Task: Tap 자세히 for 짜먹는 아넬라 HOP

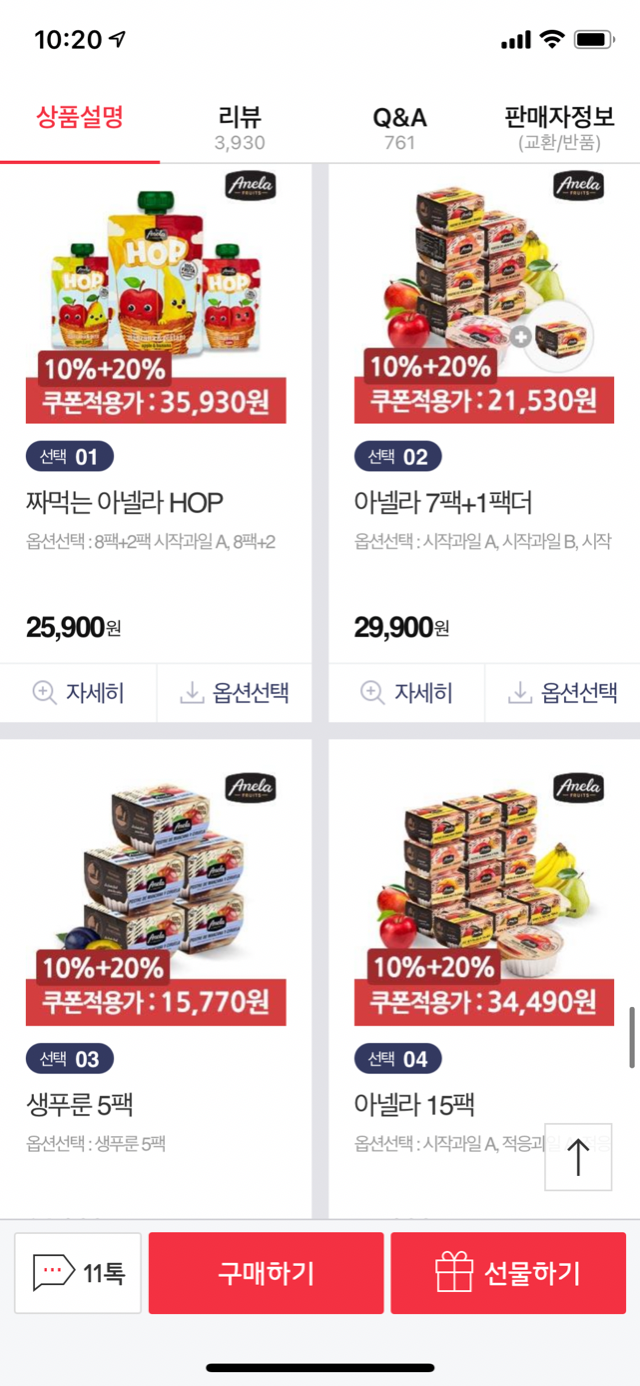Action: coord(78,693)
